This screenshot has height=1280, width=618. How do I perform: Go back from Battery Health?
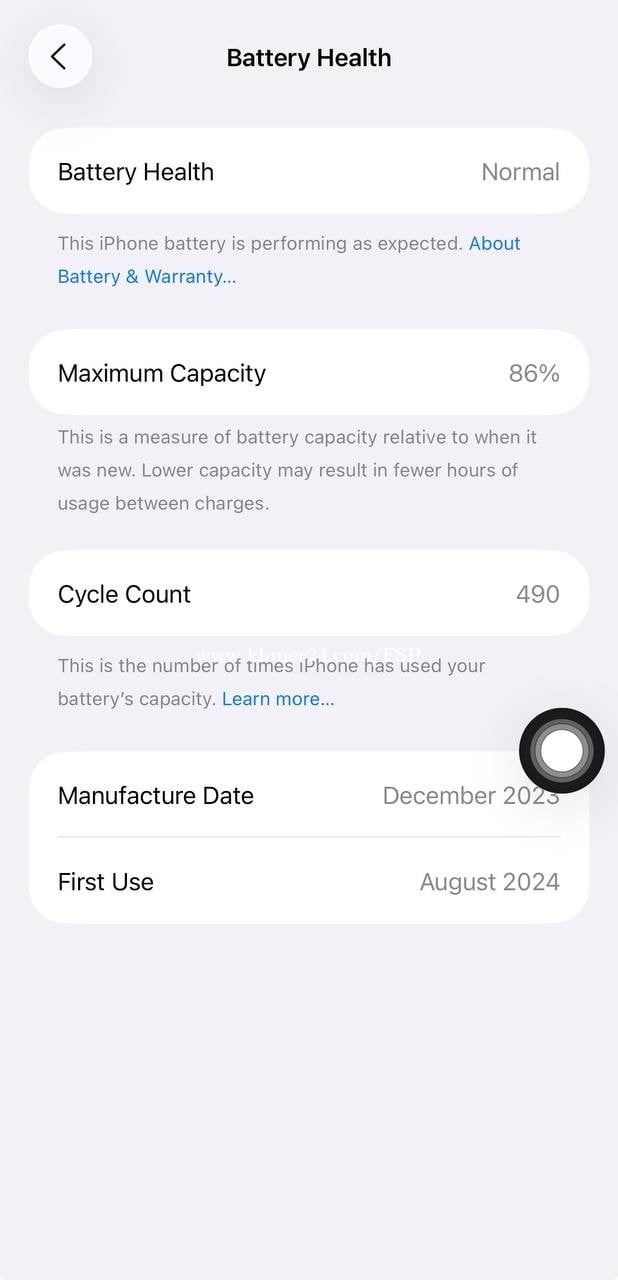[60, 57]
